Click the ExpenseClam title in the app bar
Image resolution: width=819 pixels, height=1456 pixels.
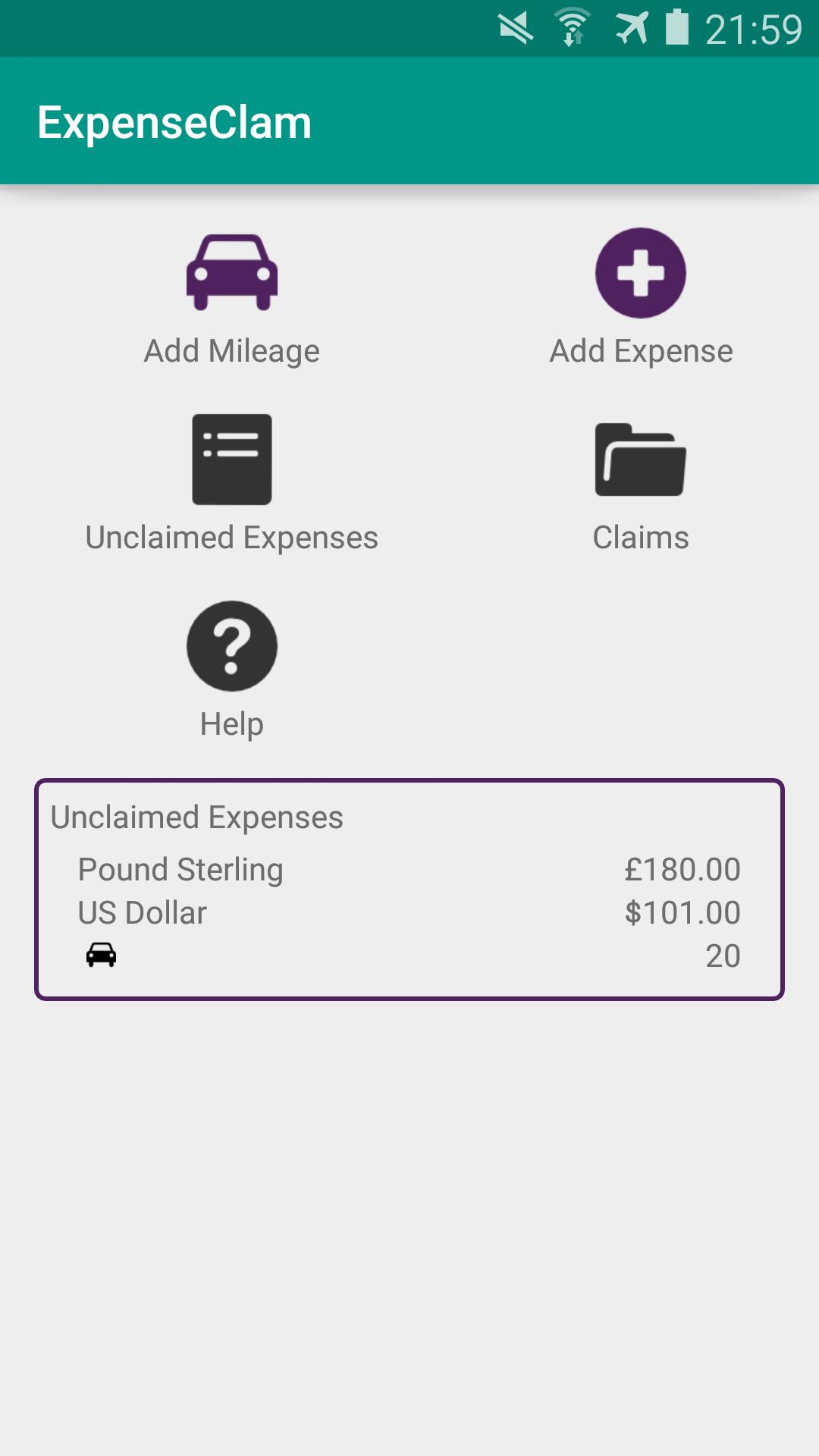pos(175,120)
